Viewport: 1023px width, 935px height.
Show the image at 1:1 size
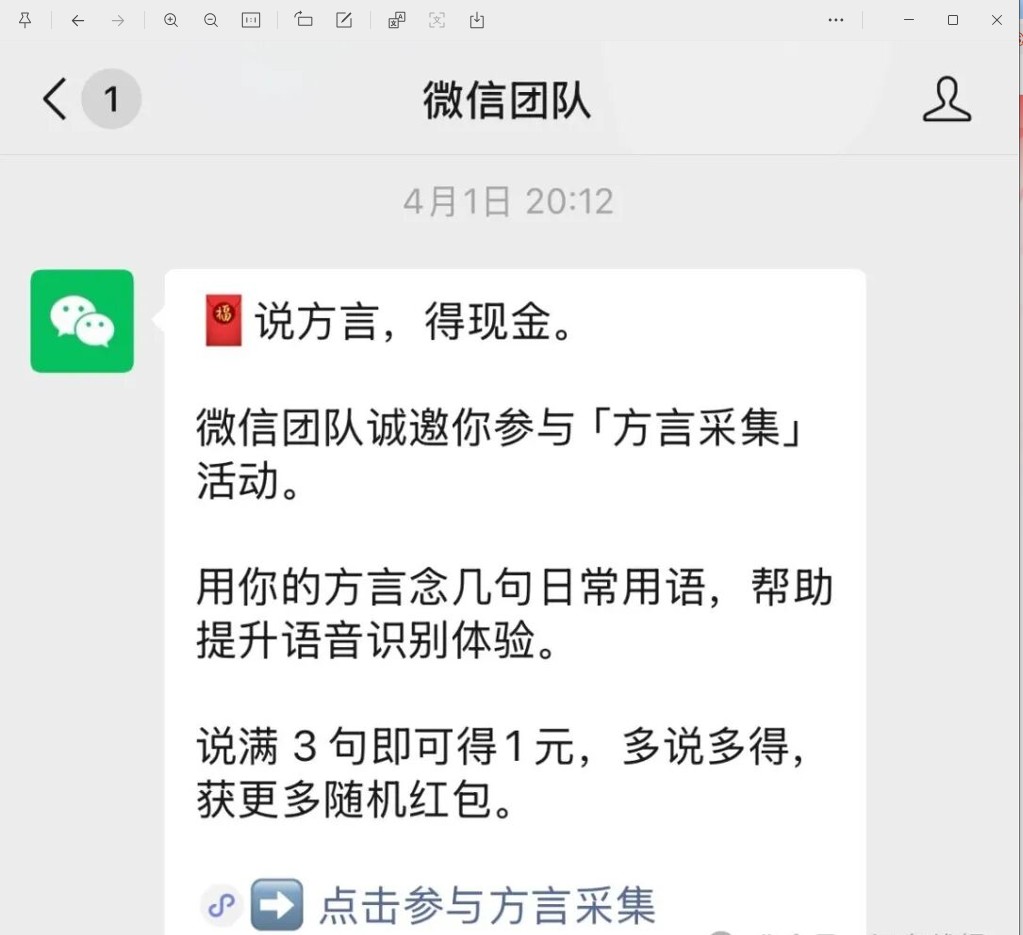(251, 20)
